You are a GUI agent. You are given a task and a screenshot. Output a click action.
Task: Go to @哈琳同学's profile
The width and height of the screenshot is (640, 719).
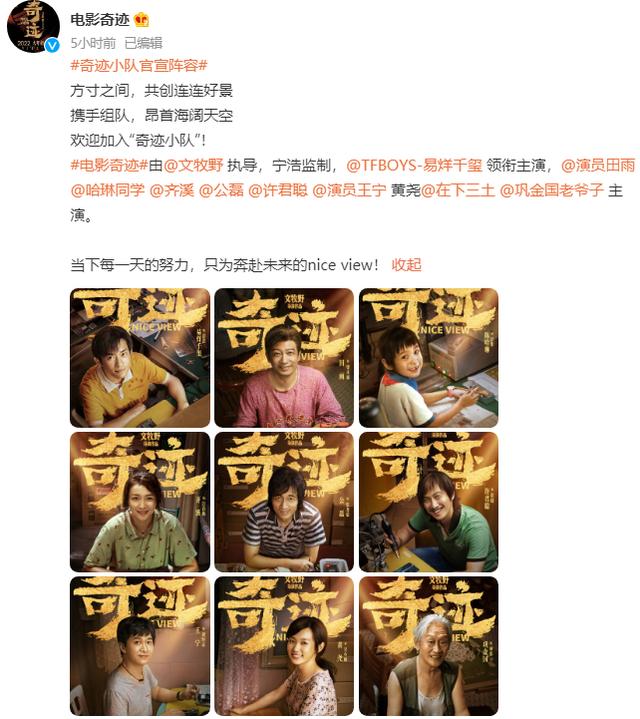click(x=107, y=189)
